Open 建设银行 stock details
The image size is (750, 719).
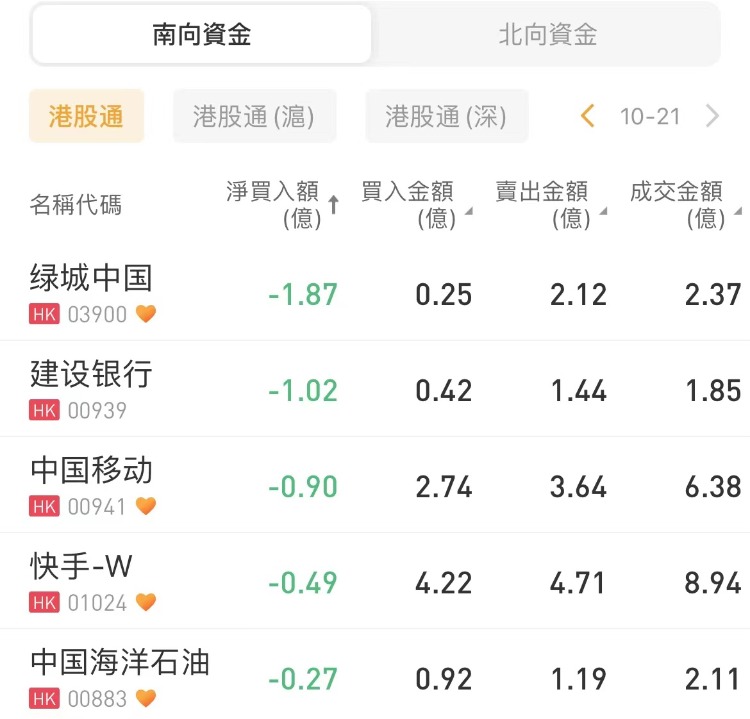coord(92,388)
